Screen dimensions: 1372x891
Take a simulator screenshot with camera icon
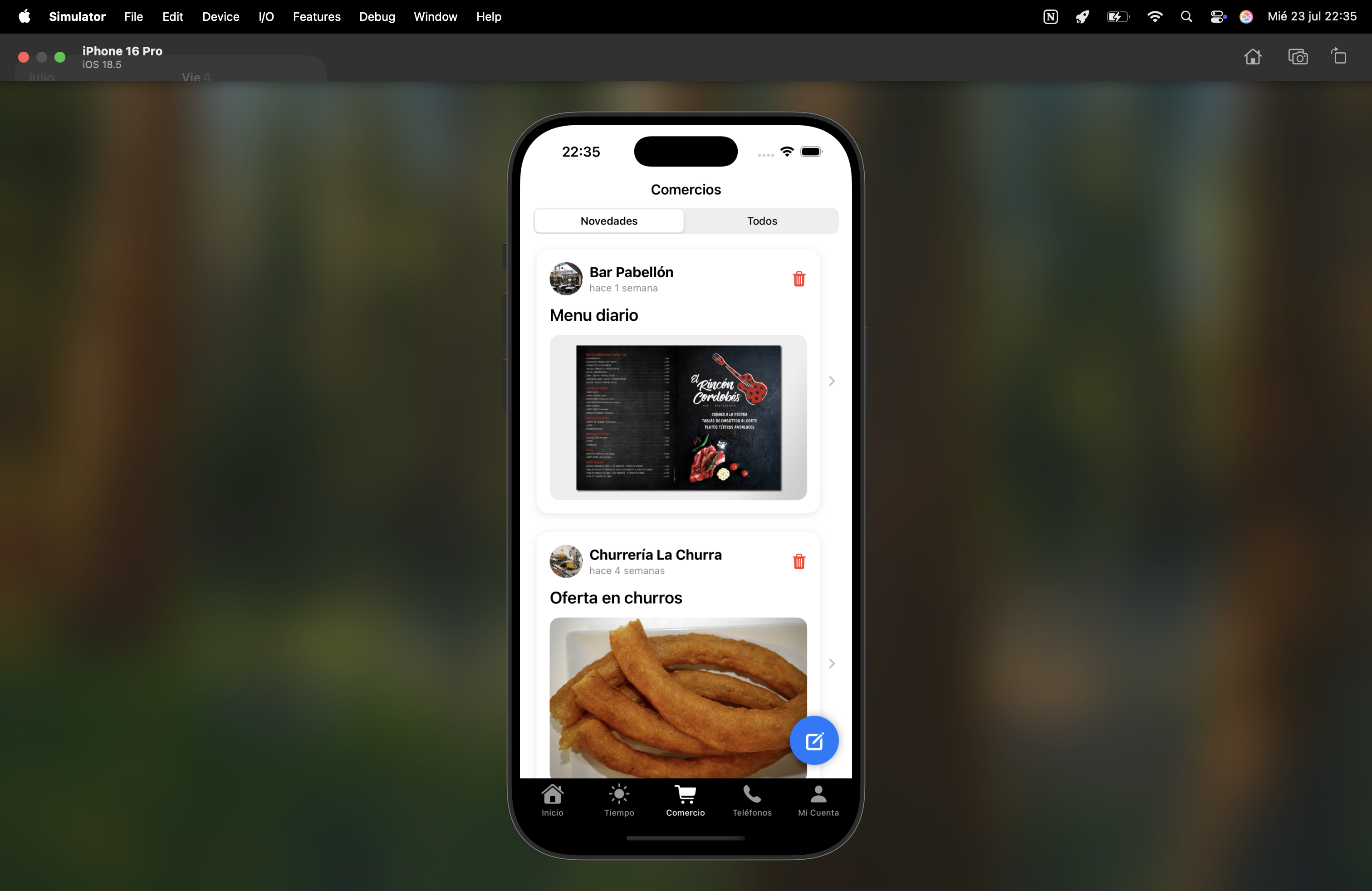point(1297,56)
